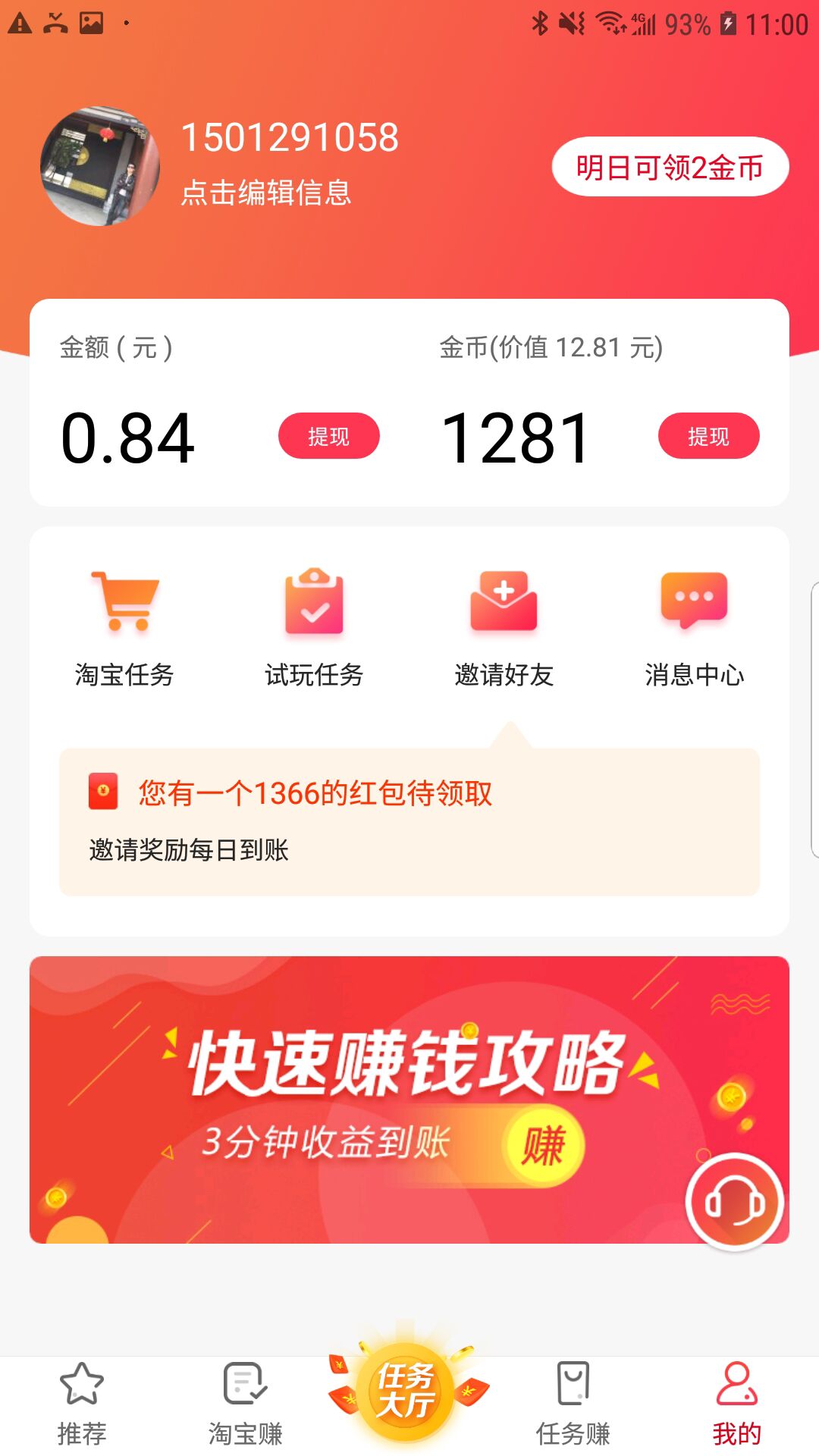
Task: Switch to the 任务赚 tab
Action: coord(573,1403)
